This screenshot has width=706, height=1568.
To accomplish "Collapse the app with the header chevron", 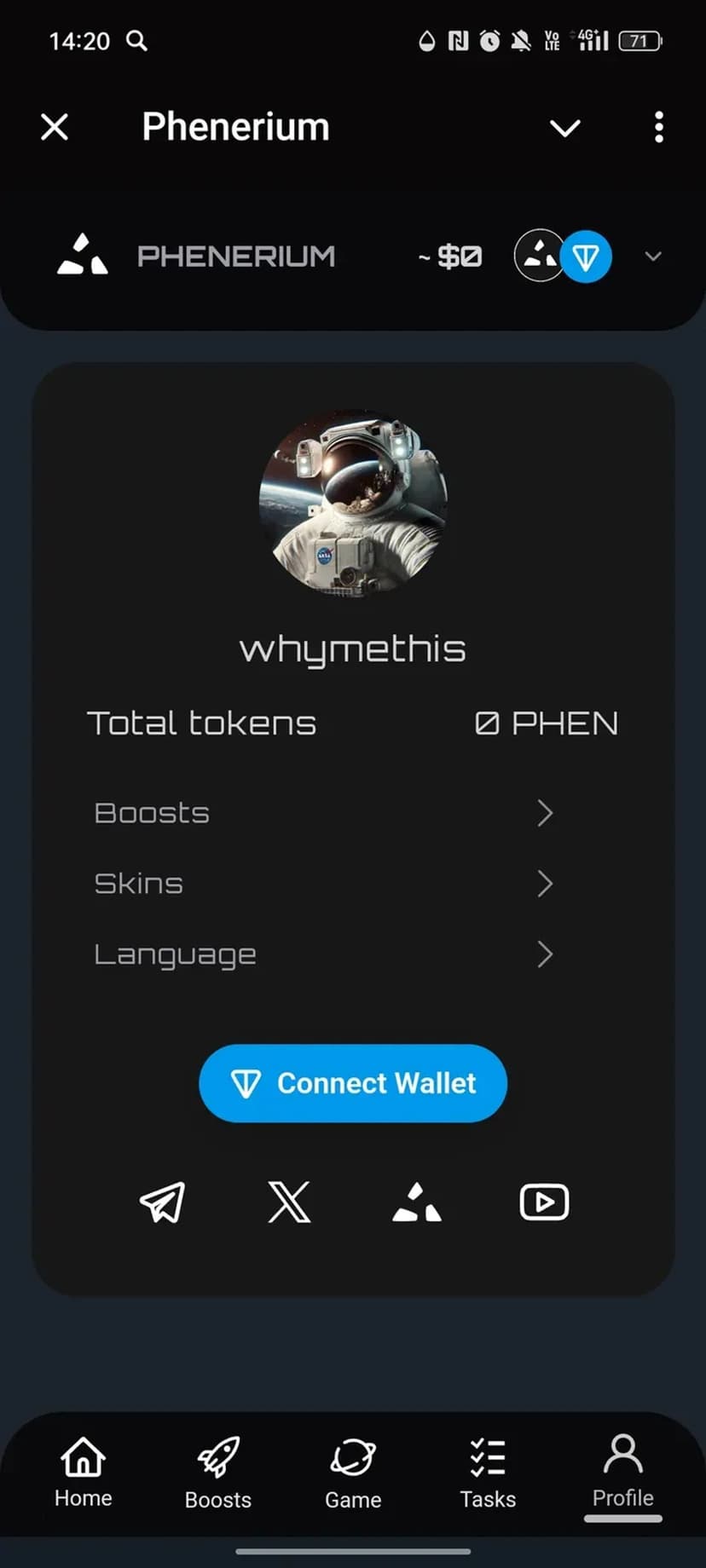I will 564,128.
